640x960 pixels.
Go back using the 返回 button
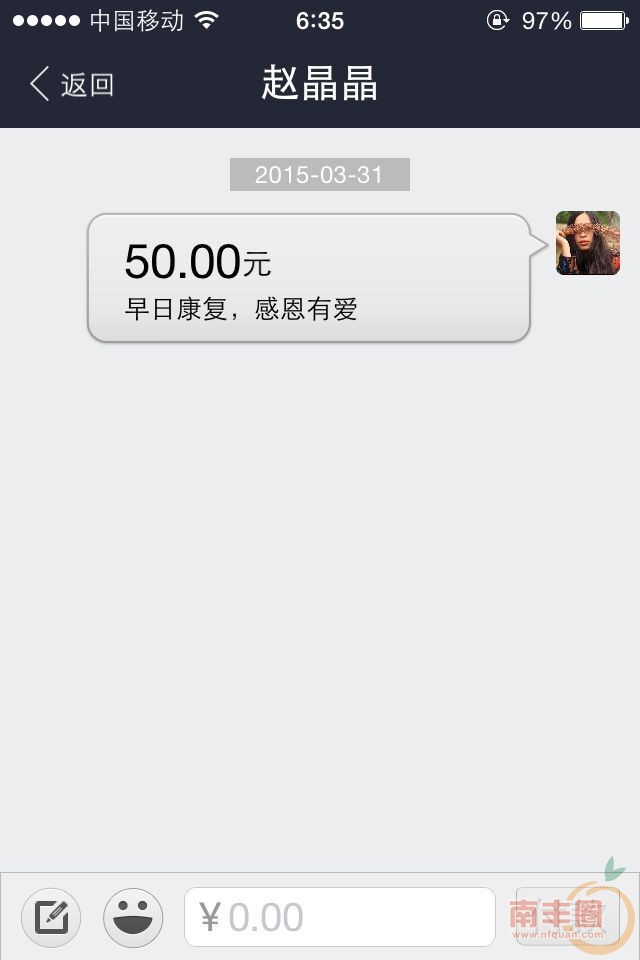click(71, 85)
